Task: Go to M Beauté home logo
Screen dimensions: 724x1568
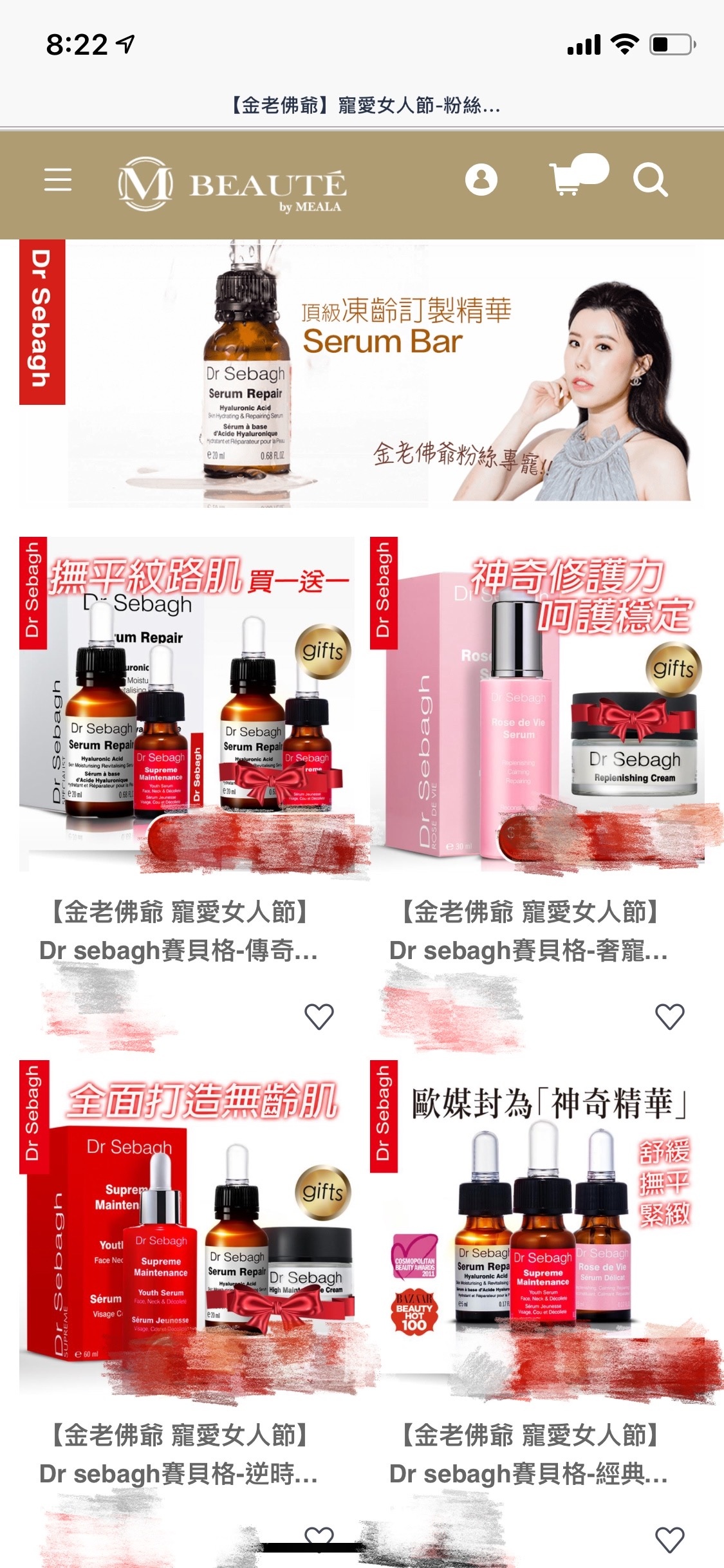Action: click(x=233, y=184)
